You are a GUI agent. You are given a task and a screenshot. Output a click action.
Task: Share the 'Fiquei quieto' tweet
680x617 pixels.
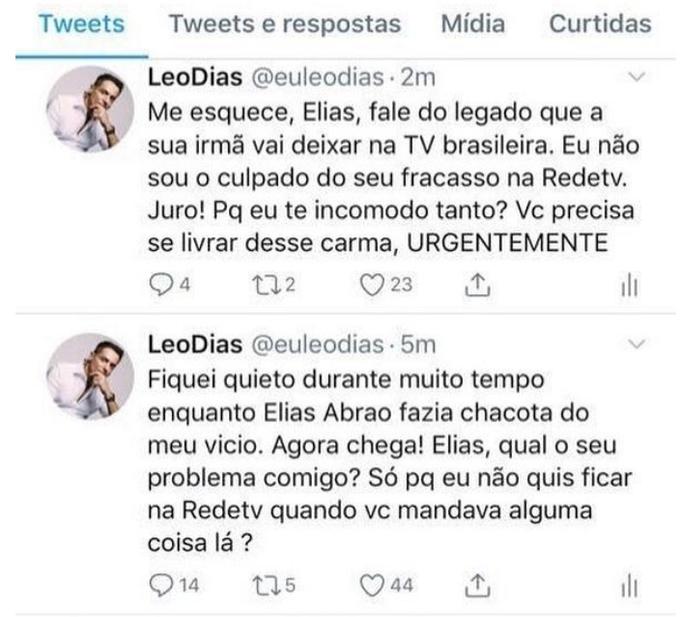(477, 585)
